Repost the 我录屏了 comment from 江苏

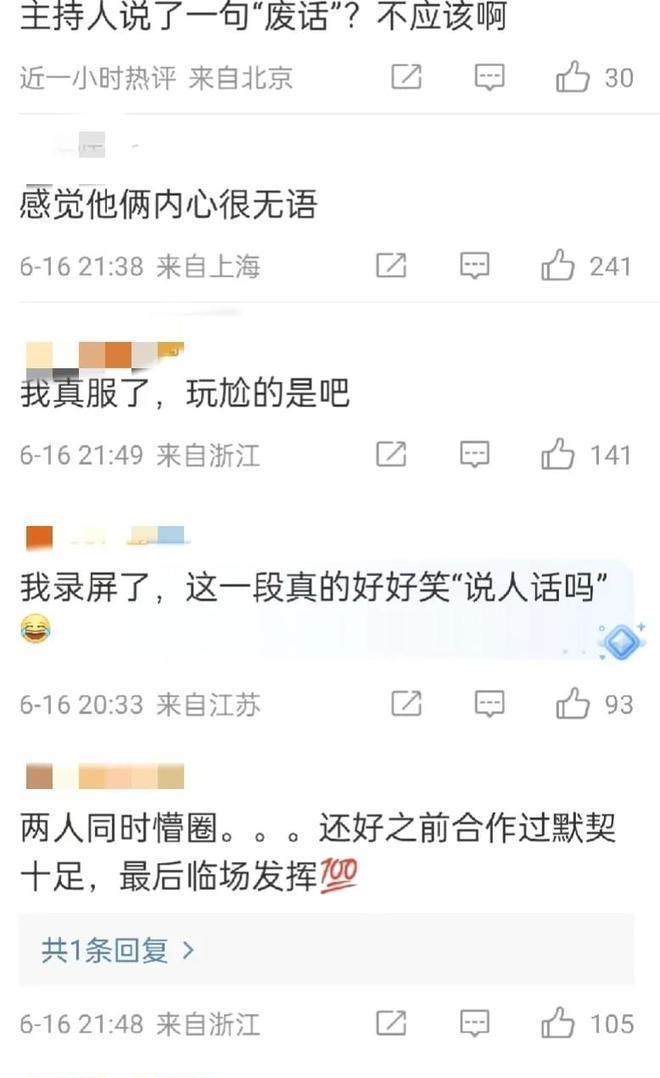click(406, 704)
